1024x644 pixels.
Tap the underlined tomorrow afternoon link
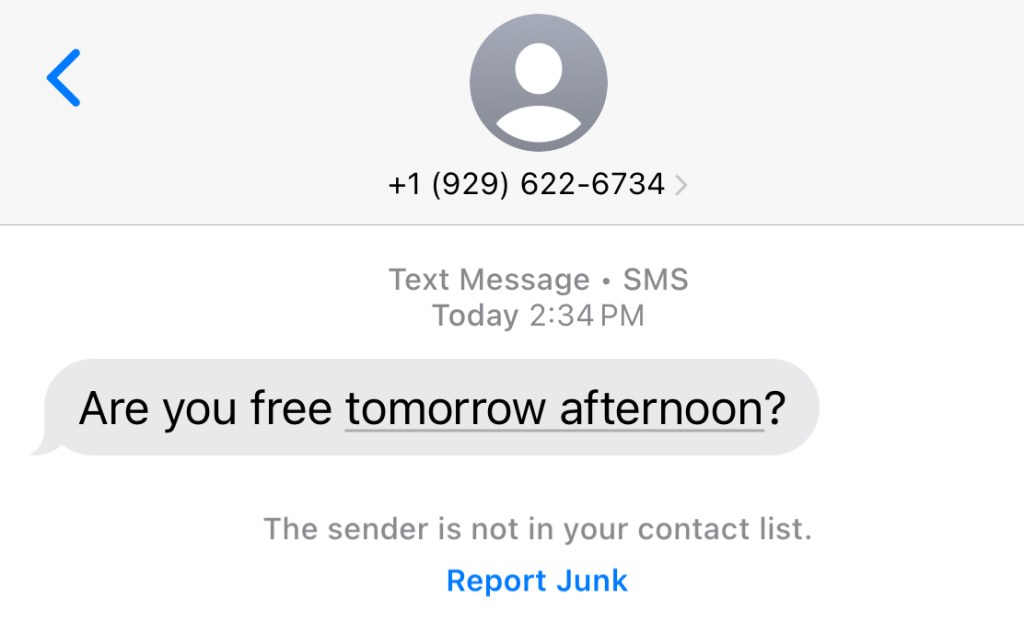pyautogui.click(x=554, y=409)
